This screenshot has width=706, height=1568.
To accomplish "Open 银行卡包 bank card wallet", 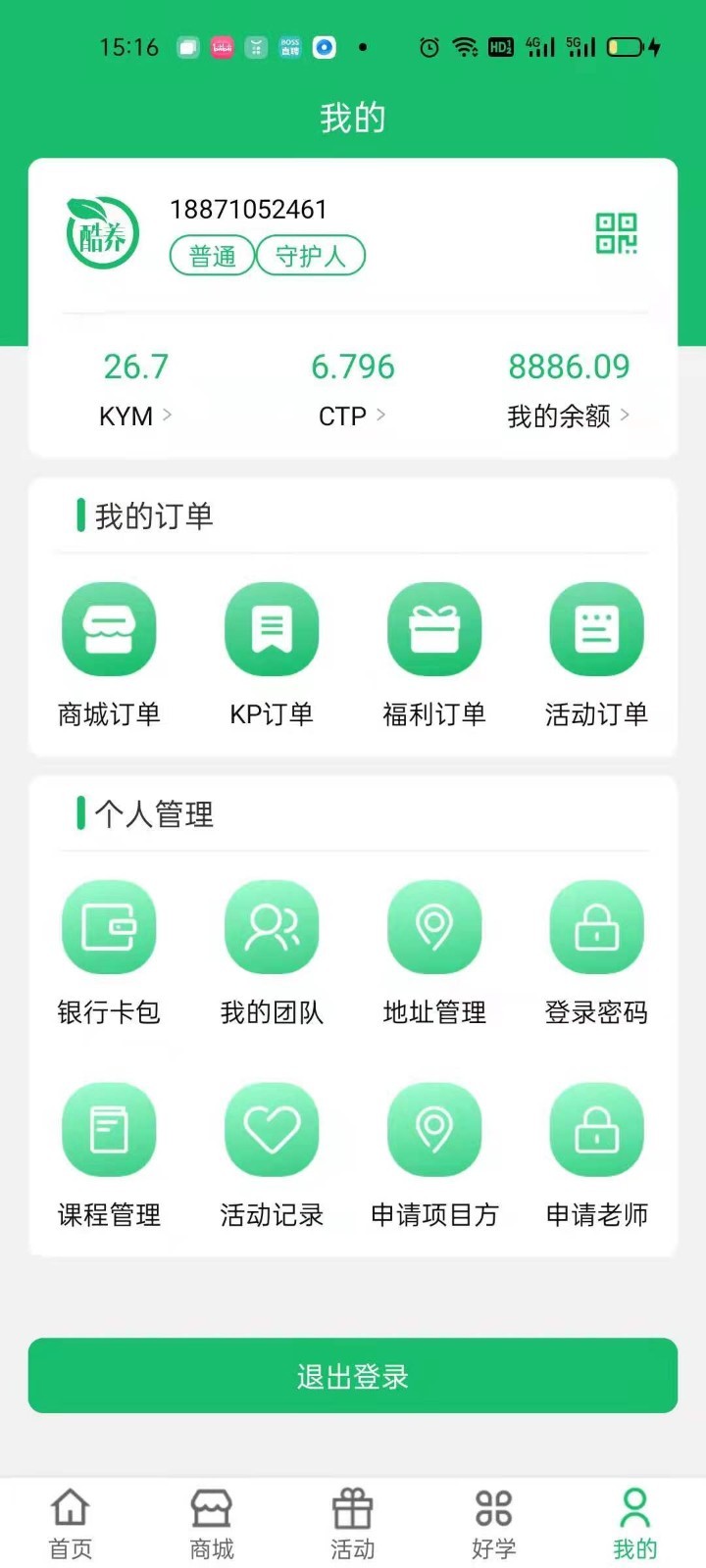I will click(110, 951).
